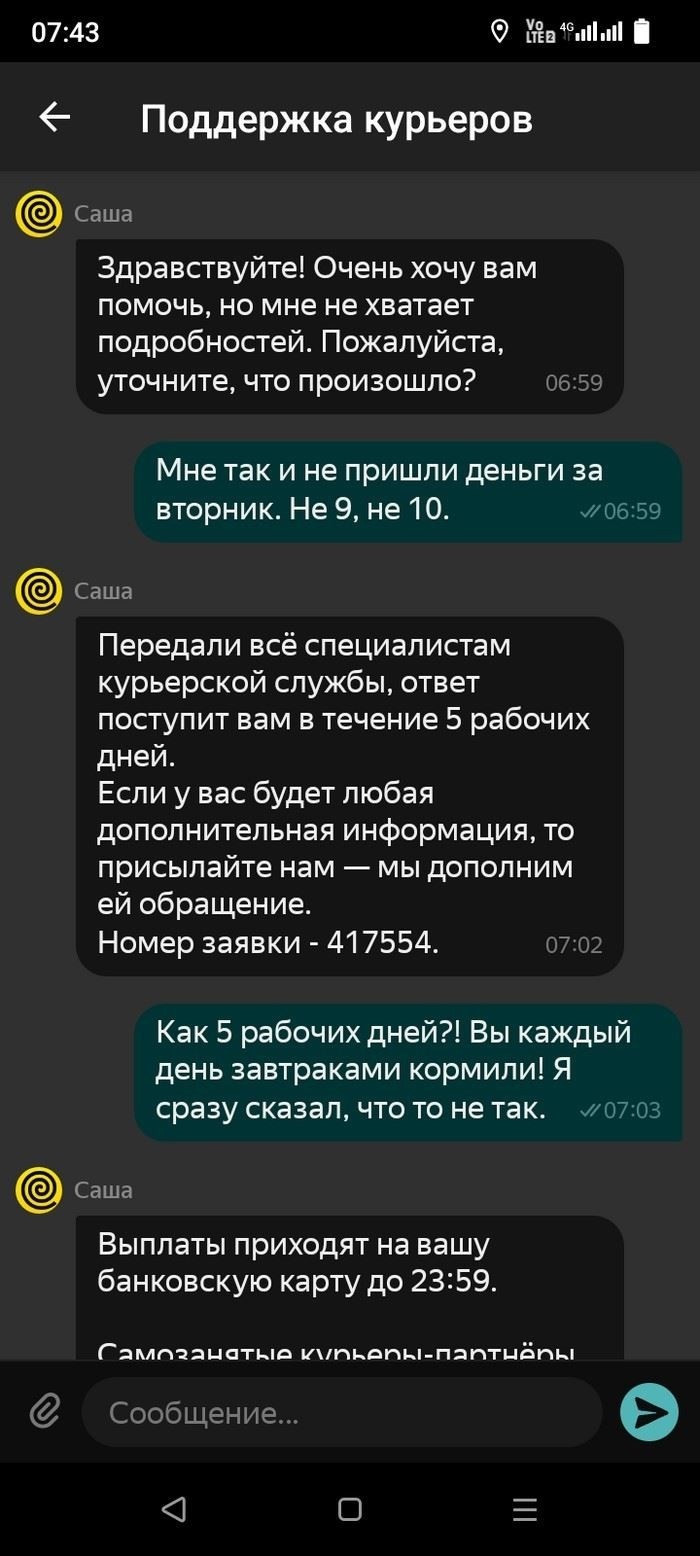Send the message with the arrow button
The image size is (700, 1556).
pyautogui.click(x=649, y=1411)
